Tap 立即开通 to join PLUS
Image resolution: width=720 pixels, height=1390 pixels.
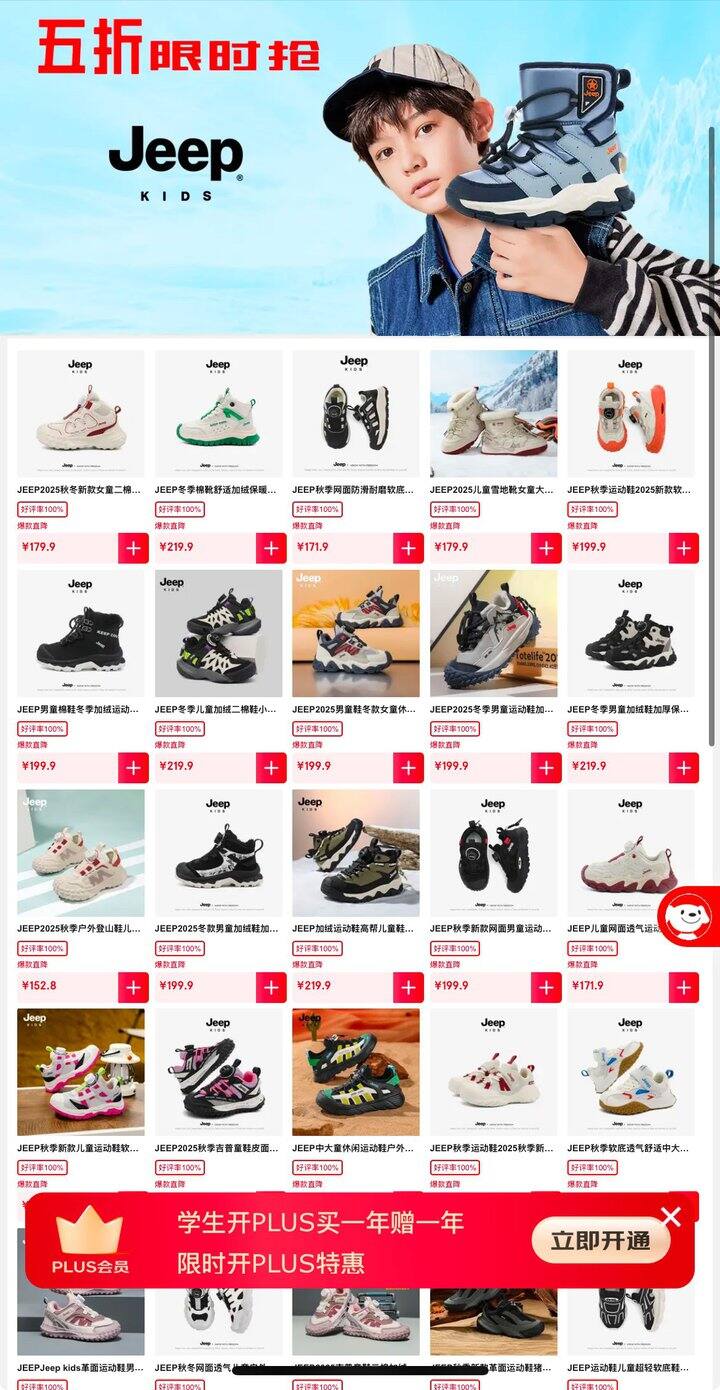coord(600,1241)
